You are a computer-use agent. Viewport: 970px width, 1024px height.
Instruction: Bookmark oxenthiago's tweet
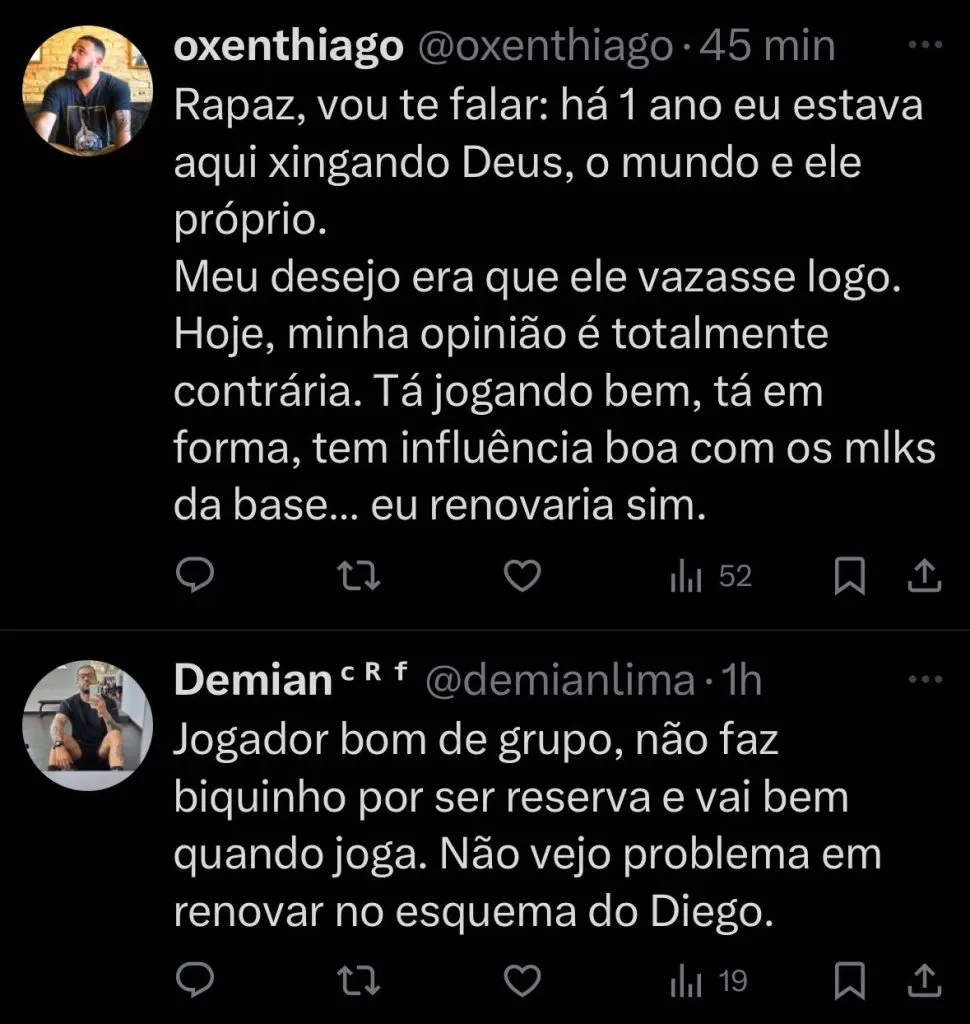(x=849, y=576)
